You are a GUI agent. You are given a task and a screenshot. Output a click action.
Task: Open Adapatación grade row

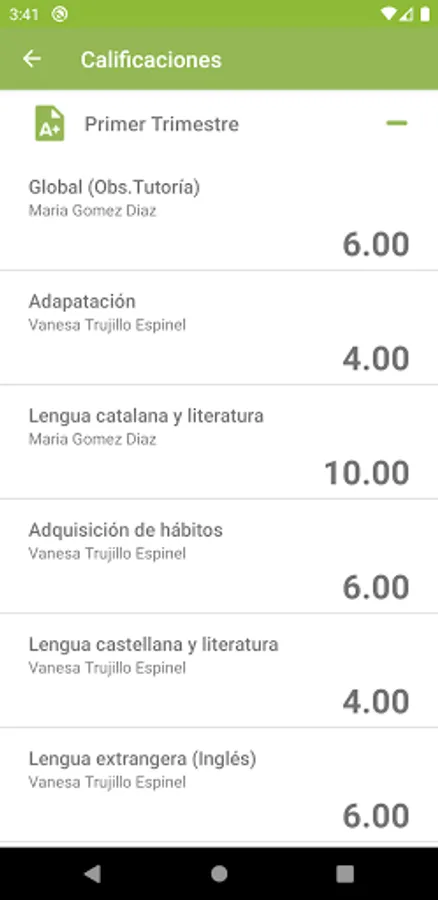[x=219, y=328]
